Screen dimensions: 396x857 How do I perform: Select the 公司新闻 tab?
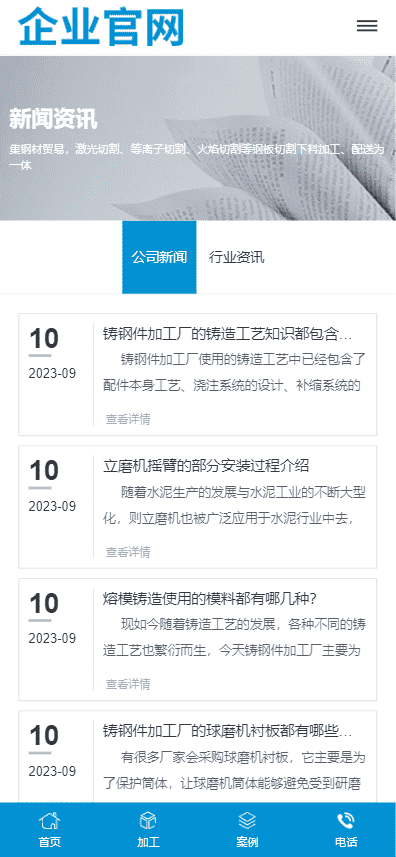159,257
